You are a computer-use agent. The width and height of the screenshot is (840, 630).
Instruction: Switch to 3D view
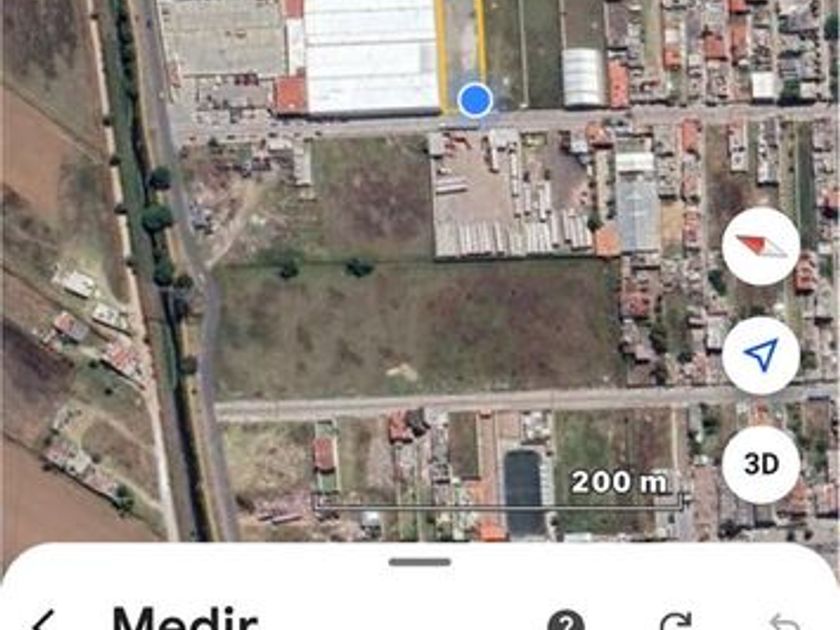761,464
